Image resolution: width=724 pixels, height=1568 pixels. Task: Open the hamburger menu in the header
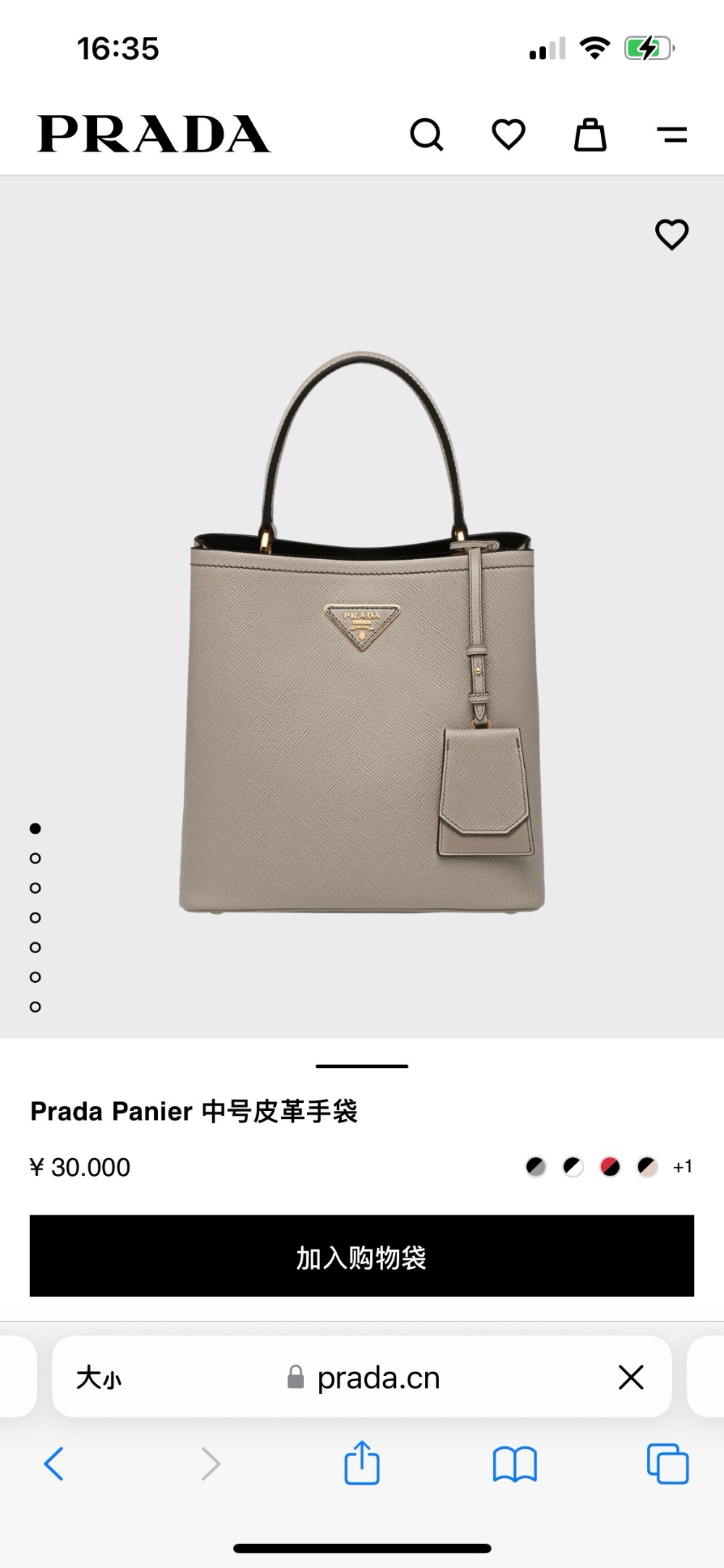[x=672, y=135]
